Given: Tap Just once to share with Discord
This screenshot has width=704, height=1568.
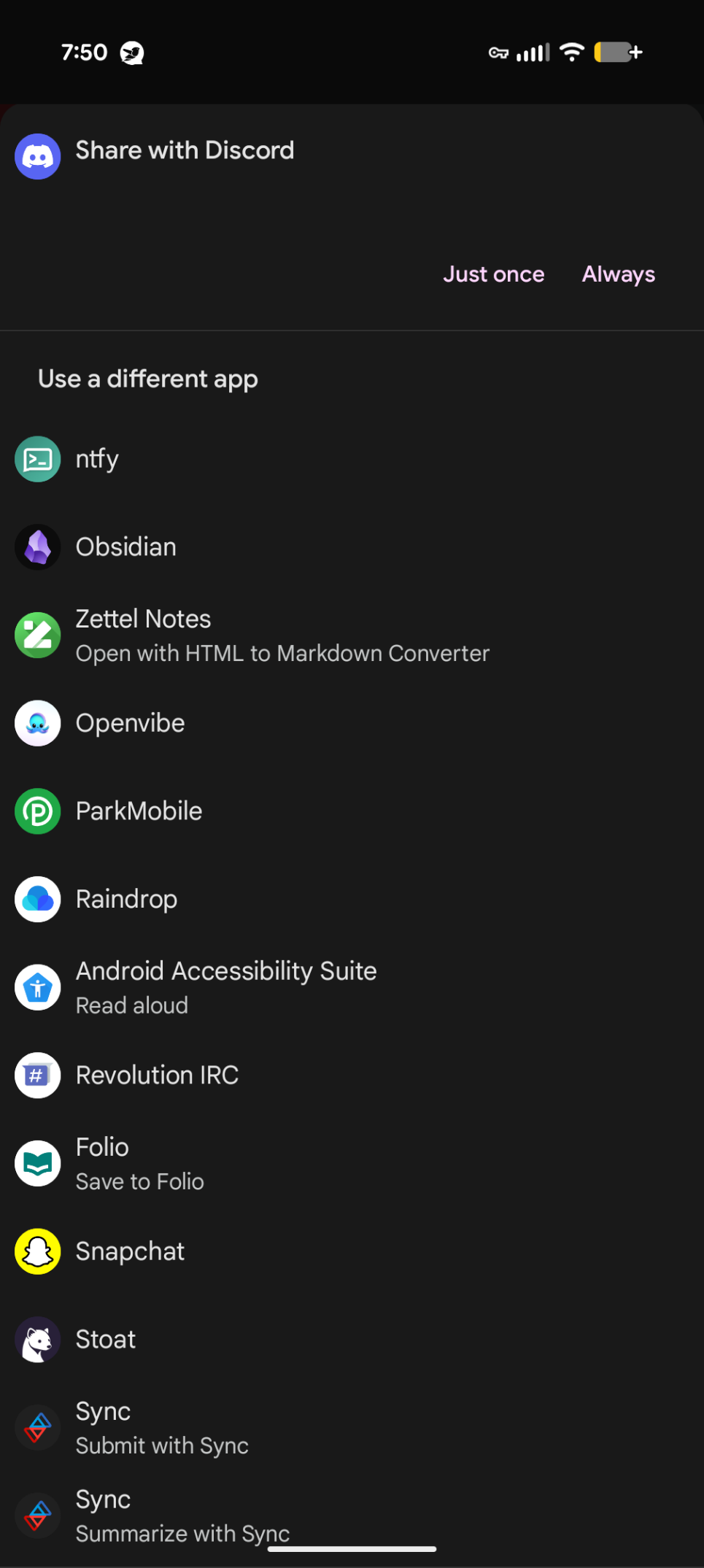Looking at the screenshot, I should coord(493,274).
